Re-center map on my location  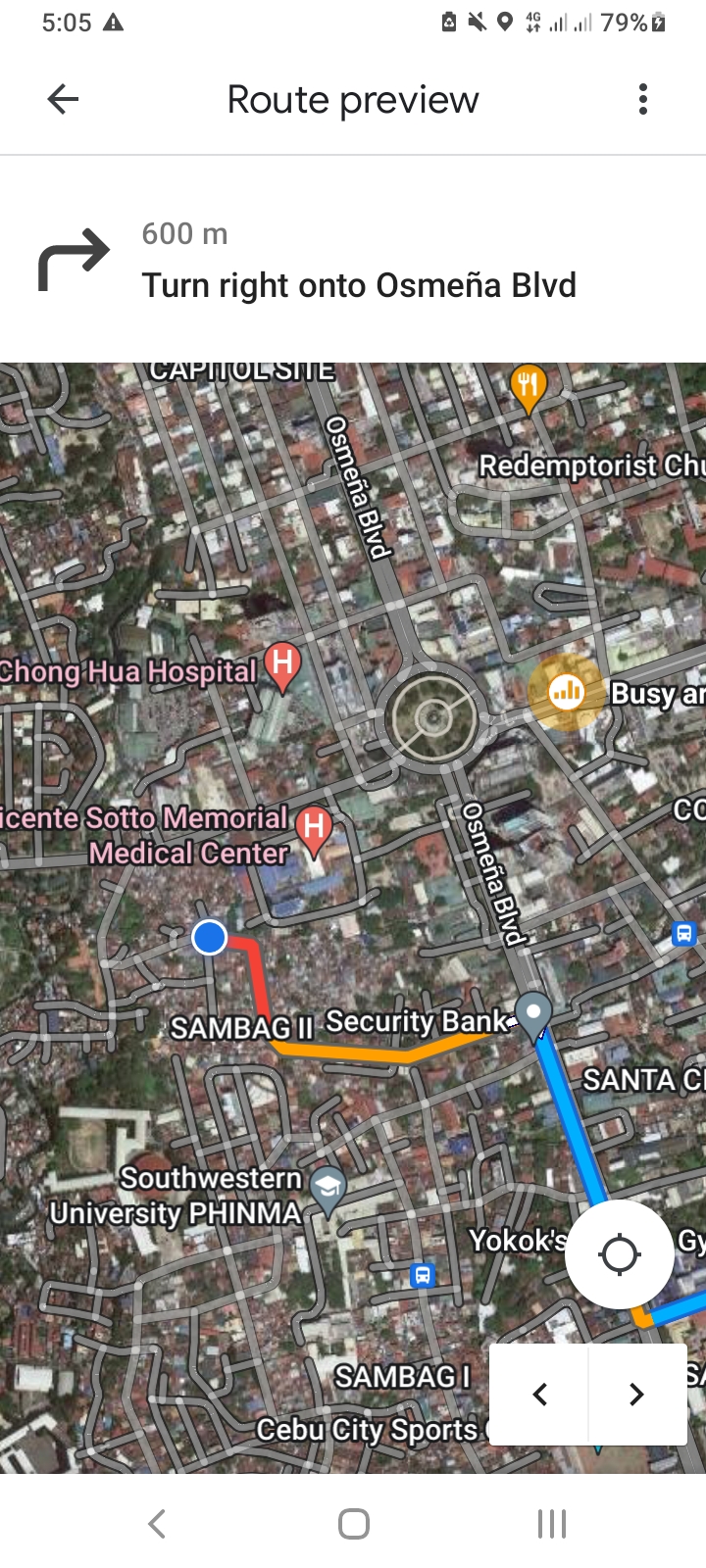point(620,1254)
